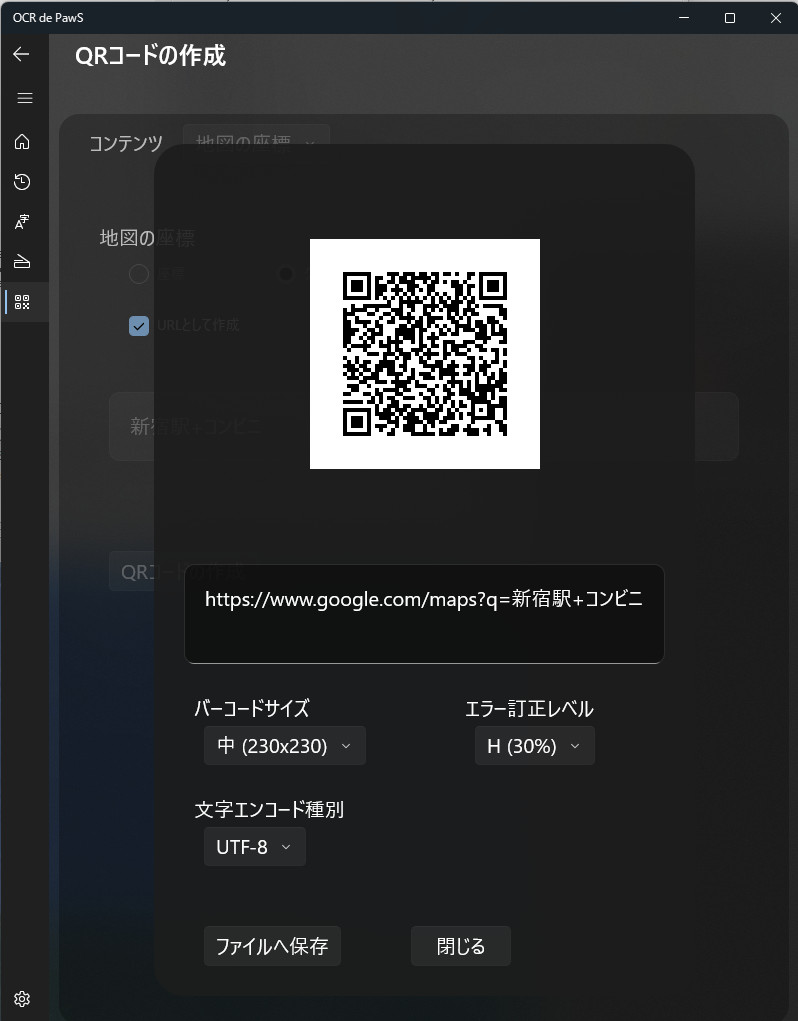798x1021 pixels.
Task: Open the hamburger navigation menu
Action: pyautogui.click(x=25, y=98)
